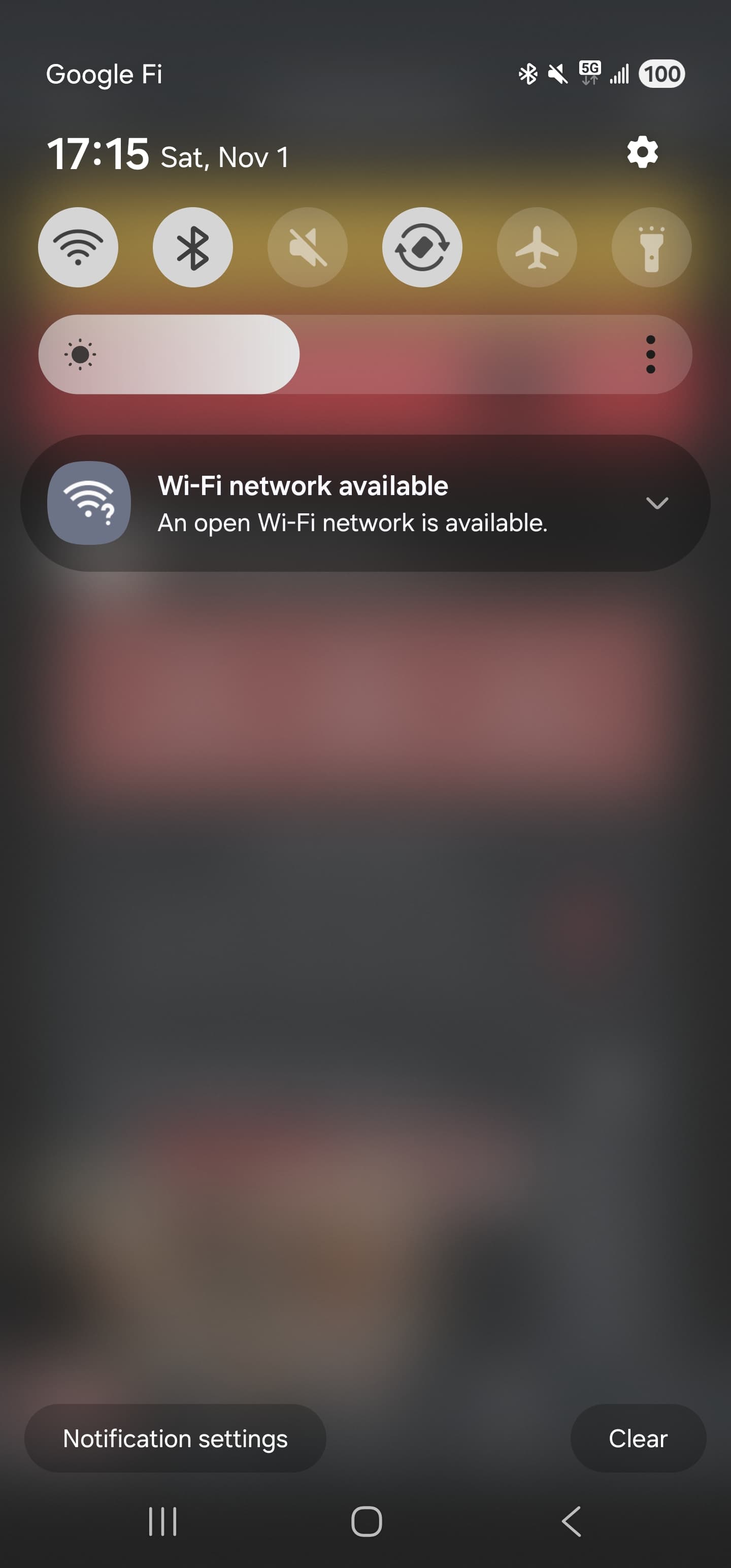Enable airplane mode

(536, 247)
